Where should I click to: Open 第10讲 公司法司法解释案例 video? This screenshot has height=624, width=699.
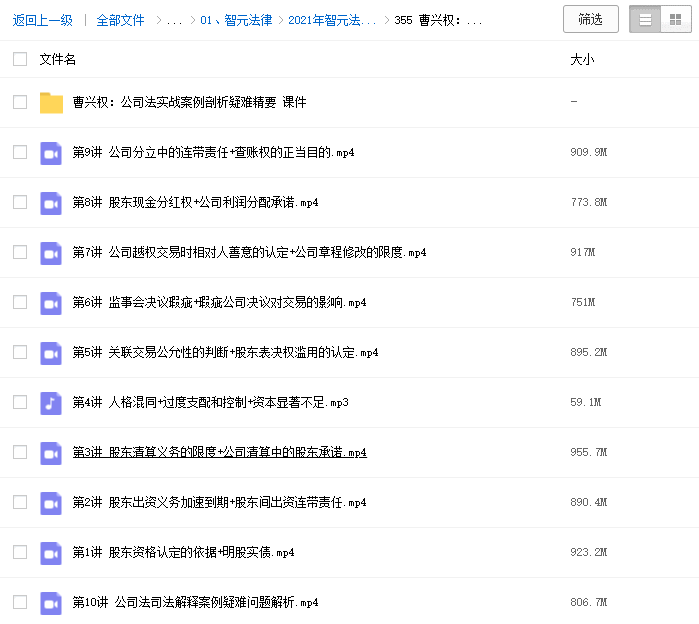click(195, 602)
